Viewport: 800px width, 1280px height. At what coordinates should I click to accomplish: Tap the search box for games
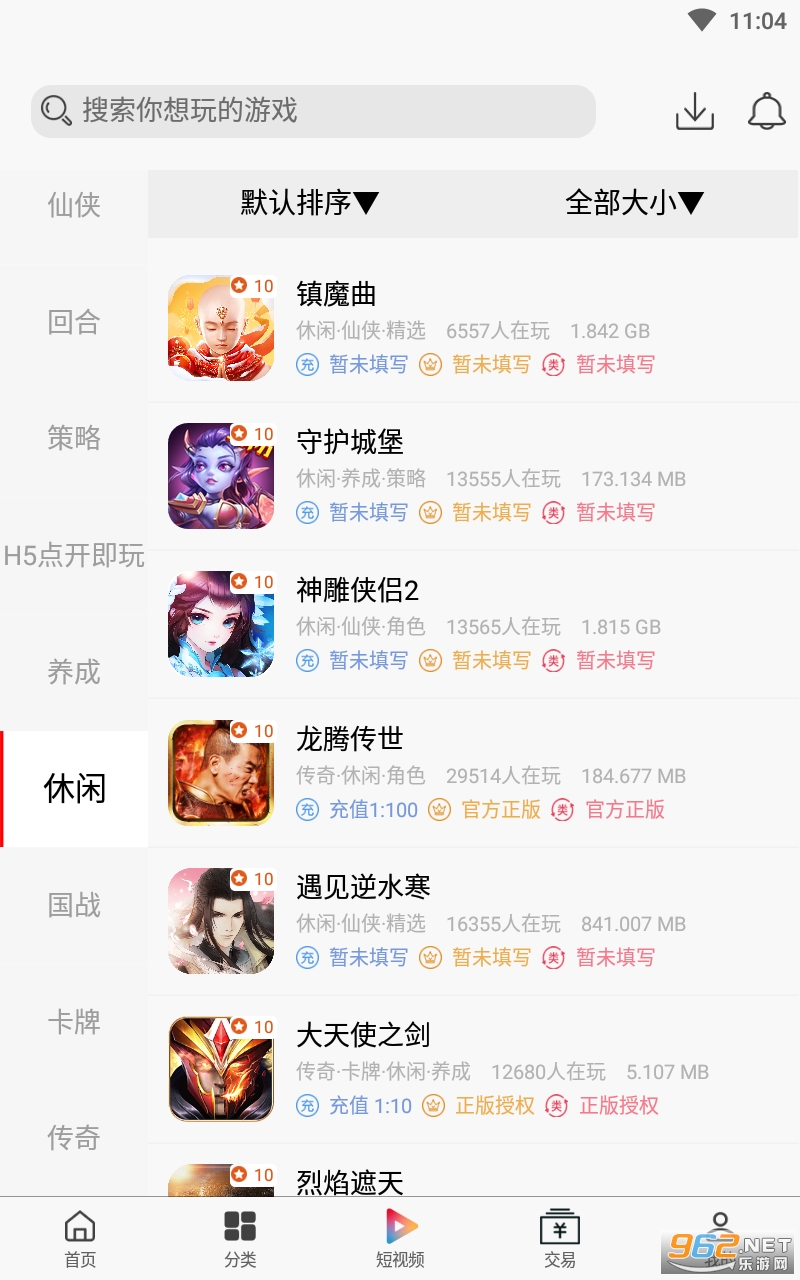[x=312, y=111]
